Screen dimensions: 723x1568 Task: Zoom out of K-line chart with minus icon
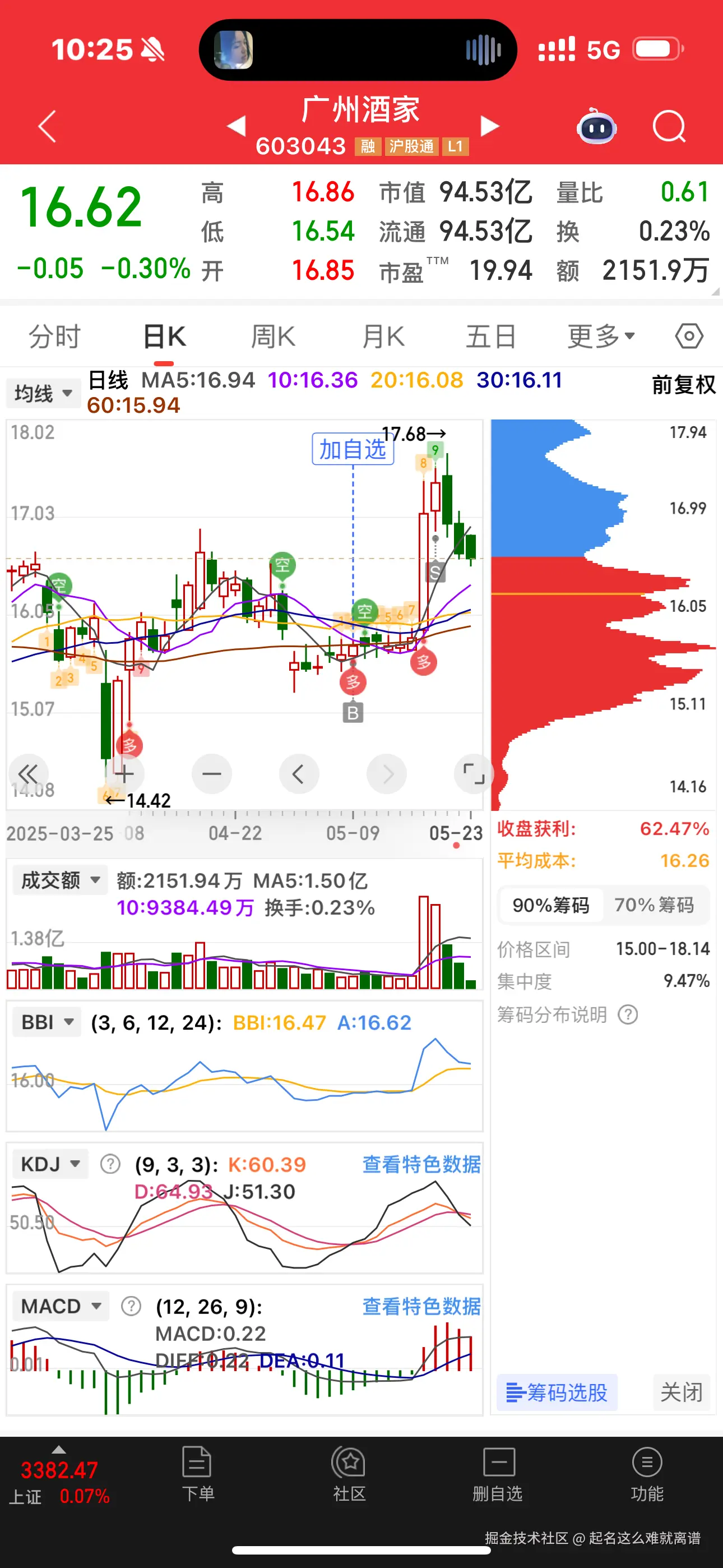[211, 774]
